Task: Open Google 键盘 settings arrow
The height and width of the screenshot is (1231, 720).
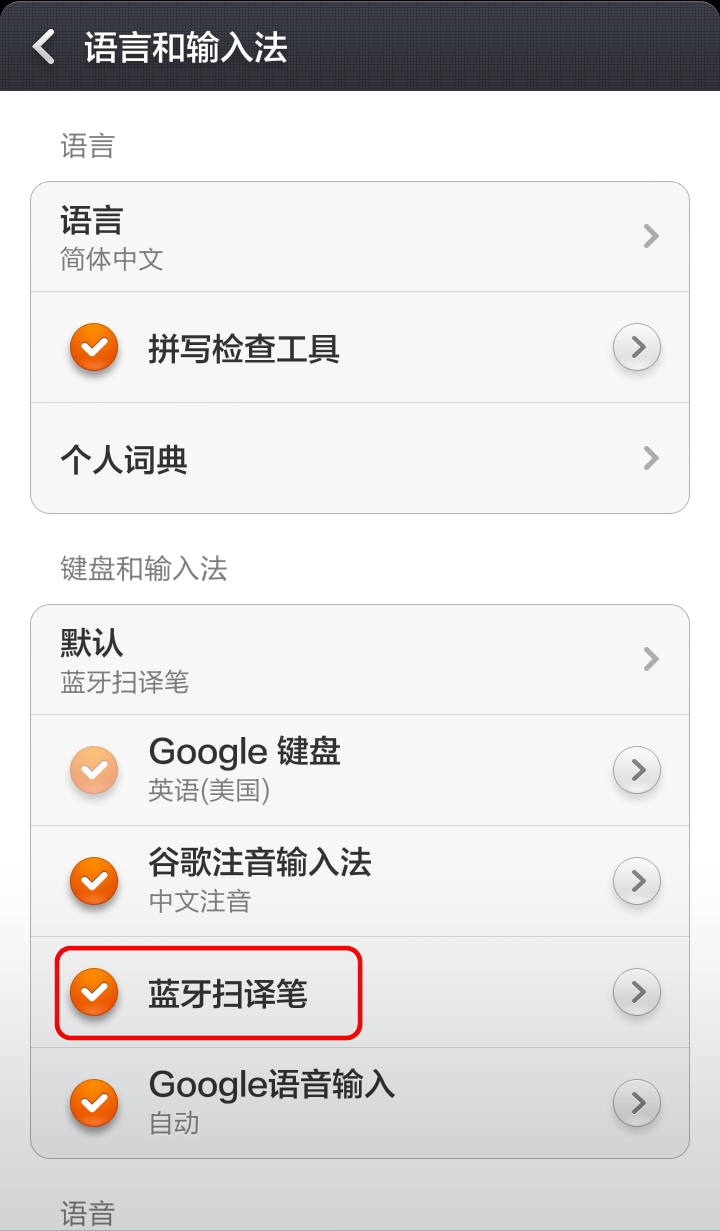Action: pyautogui.click(x=636, y=770)
